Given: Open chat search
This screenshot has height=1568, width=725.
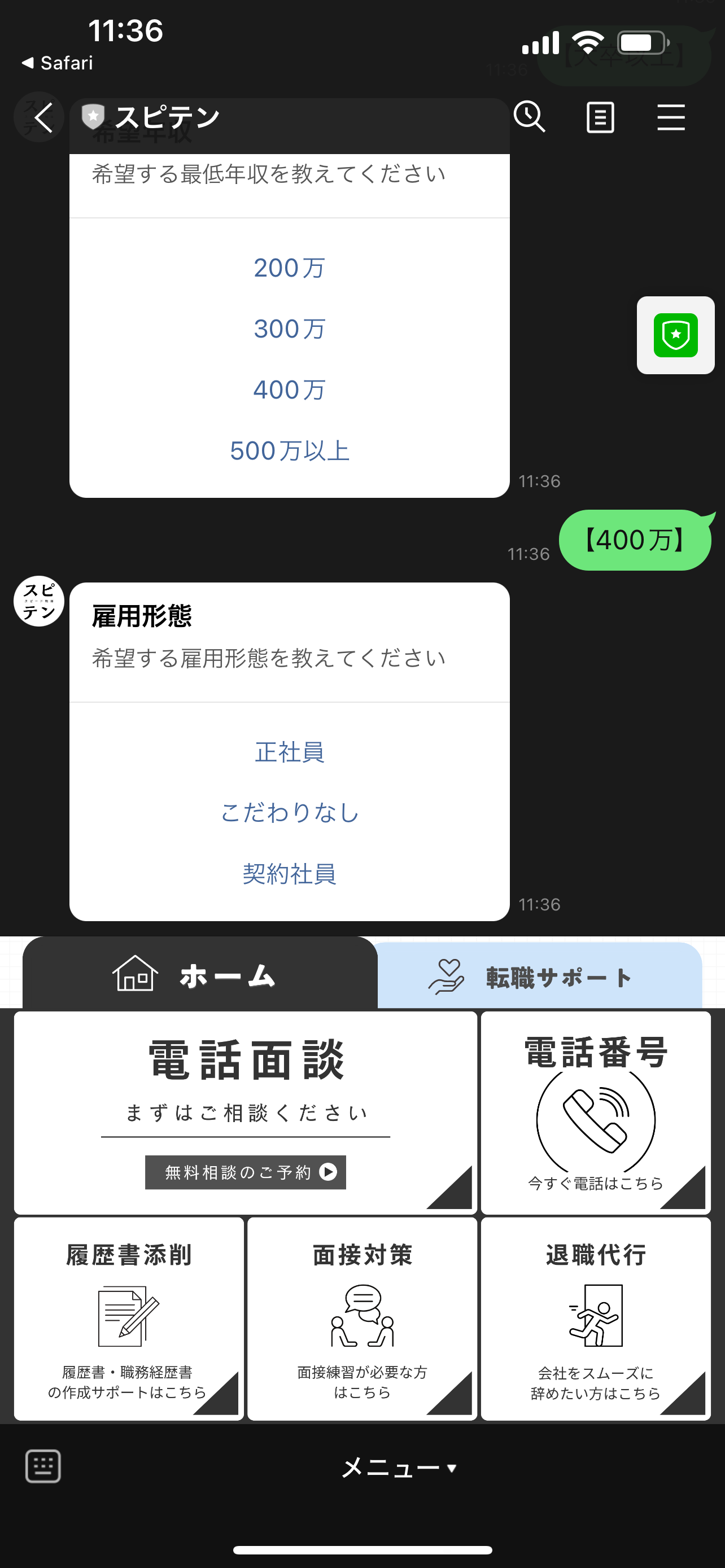Looking at the screenshot, I should (x=529, y=117).
